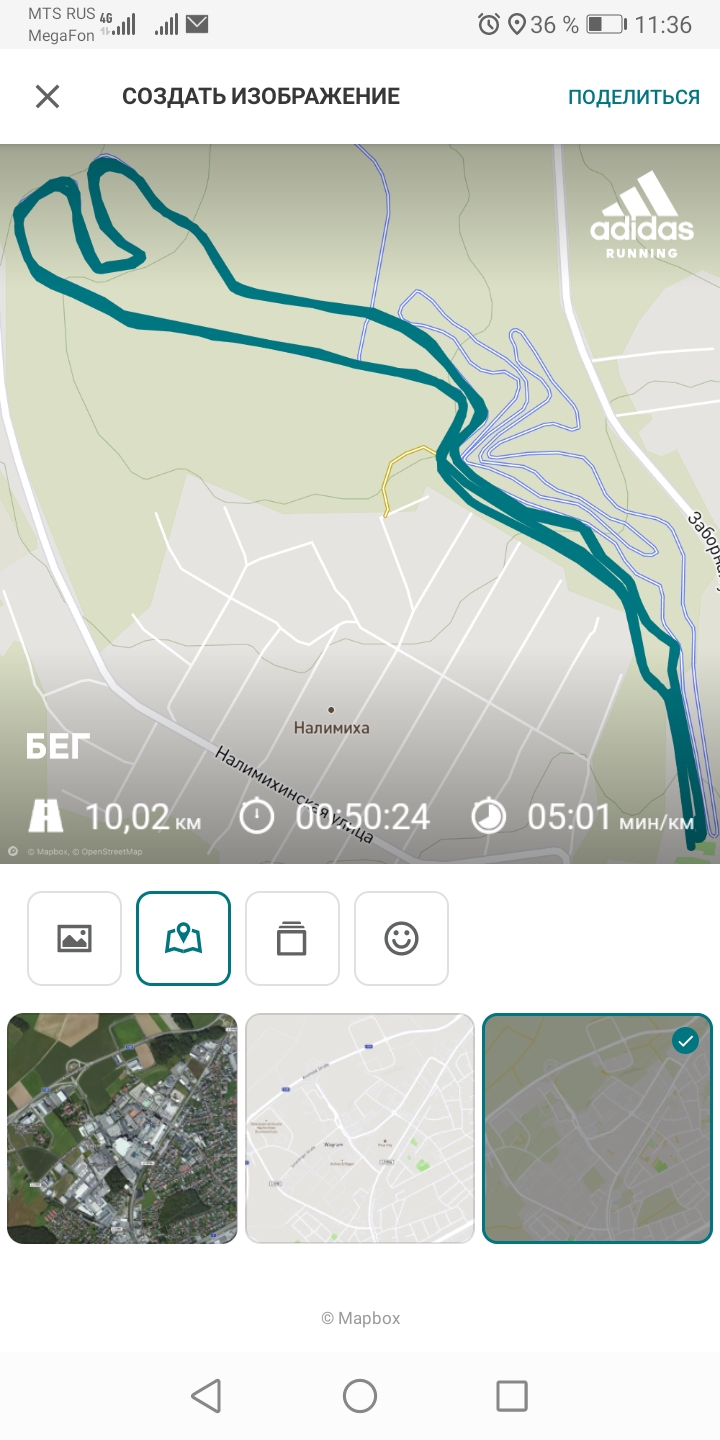The width and height of the screenshot is (720, 1440).
Task: Select the map background tab
Action: (184, 938)
